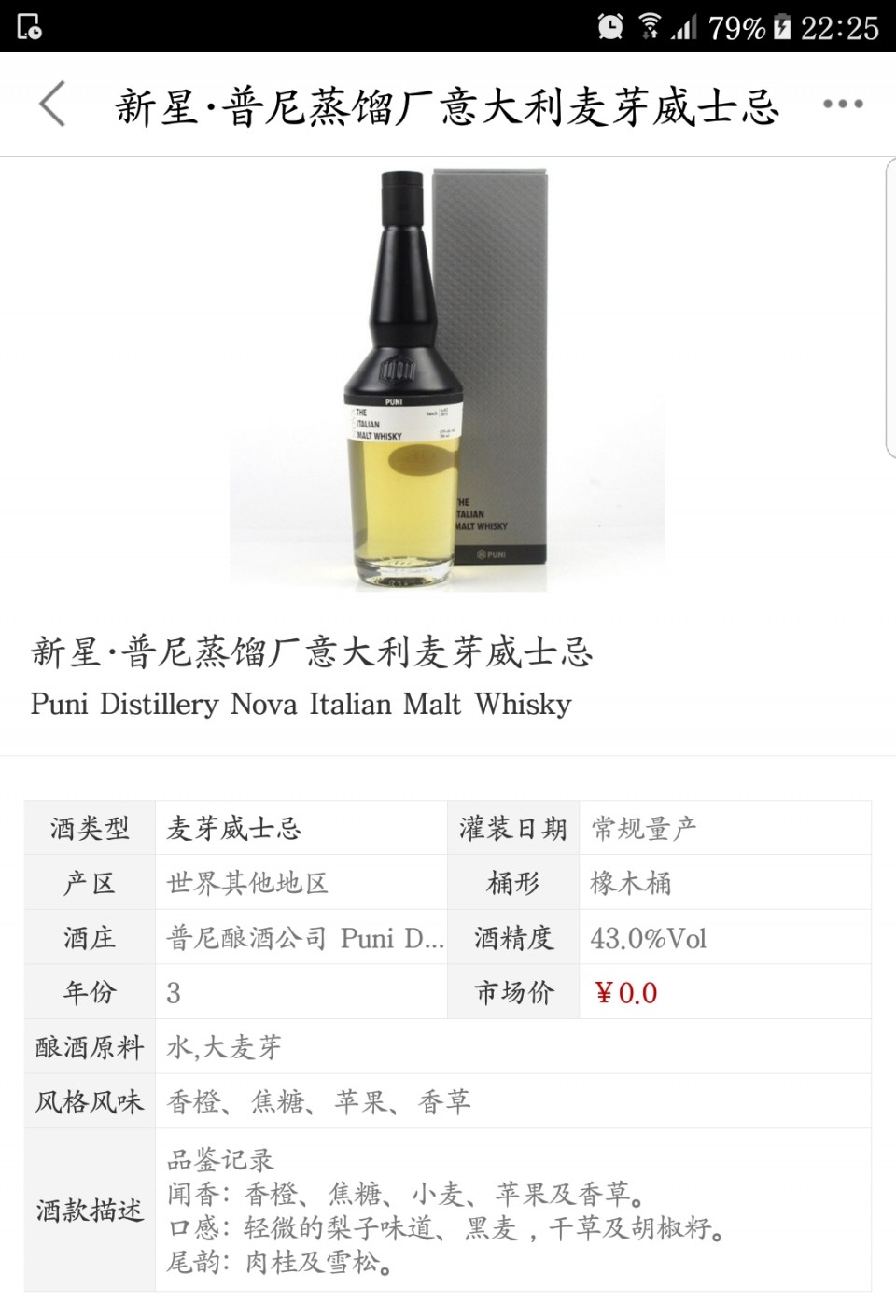Select the English name Puni Distillery Nova

point(301,705)
